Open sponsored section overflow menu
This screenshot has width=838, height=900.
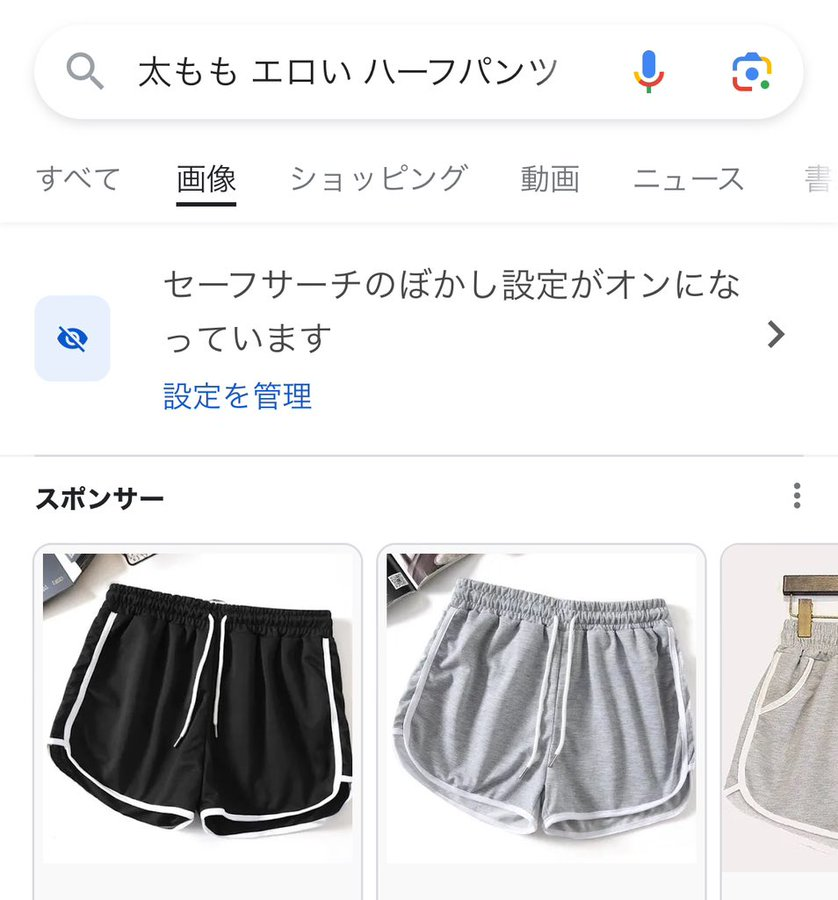(x=796, y=496)
